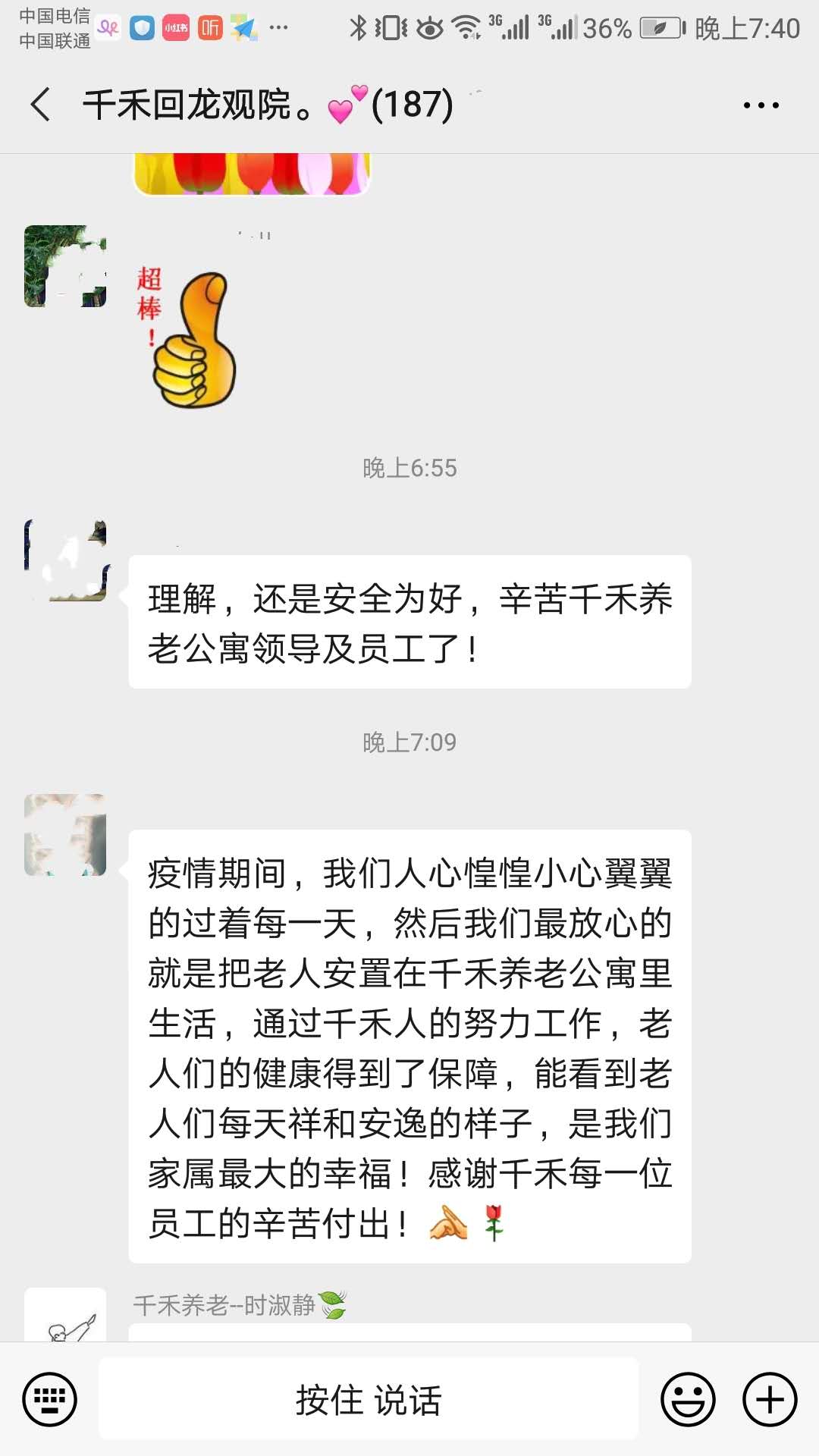Tap the 按住 说话 hold-to-talk button
Image resolution: width=819 pixels, height=1456 pixels.
click(x=369, y=1398)
